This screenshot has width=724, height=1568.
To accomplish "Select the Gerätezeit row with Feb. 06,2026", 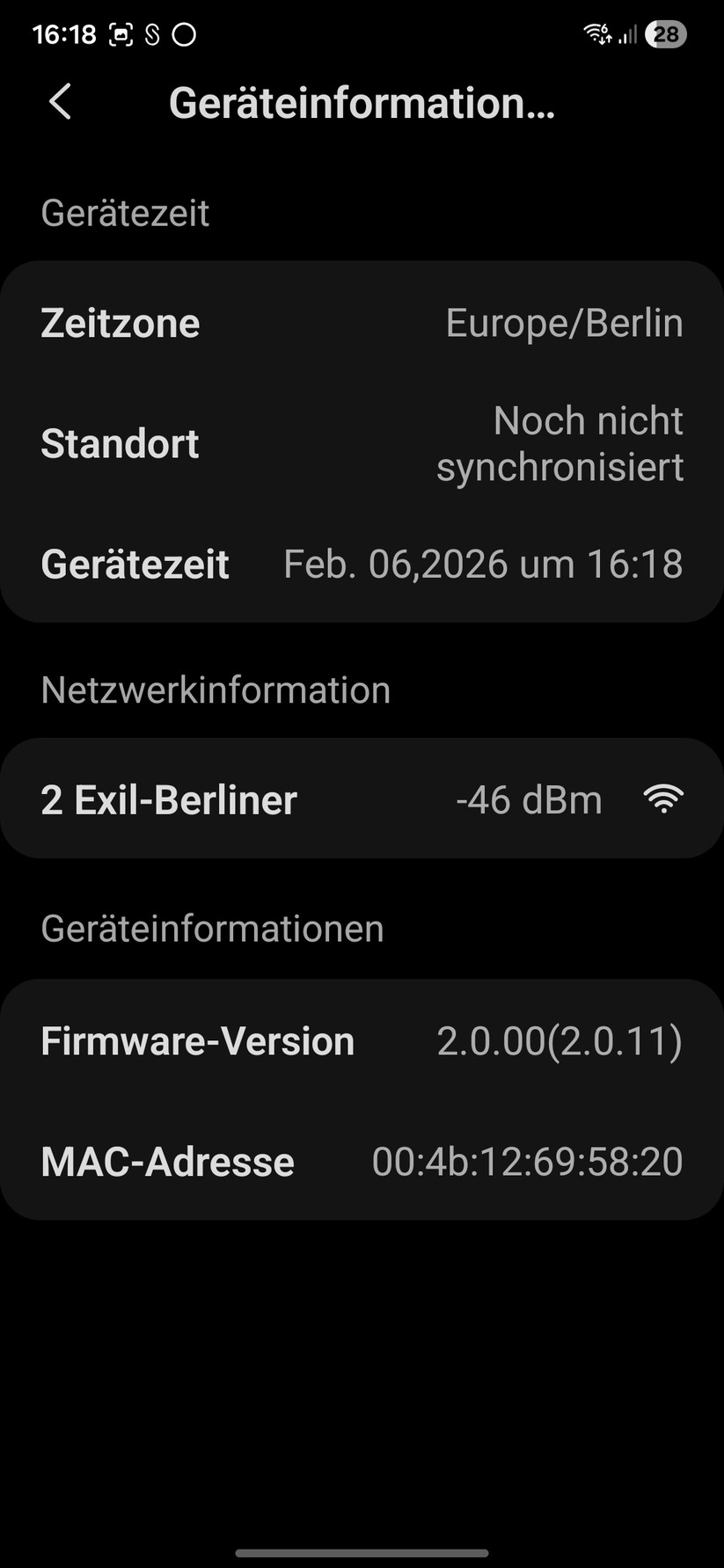I will (x=362, y=564).
